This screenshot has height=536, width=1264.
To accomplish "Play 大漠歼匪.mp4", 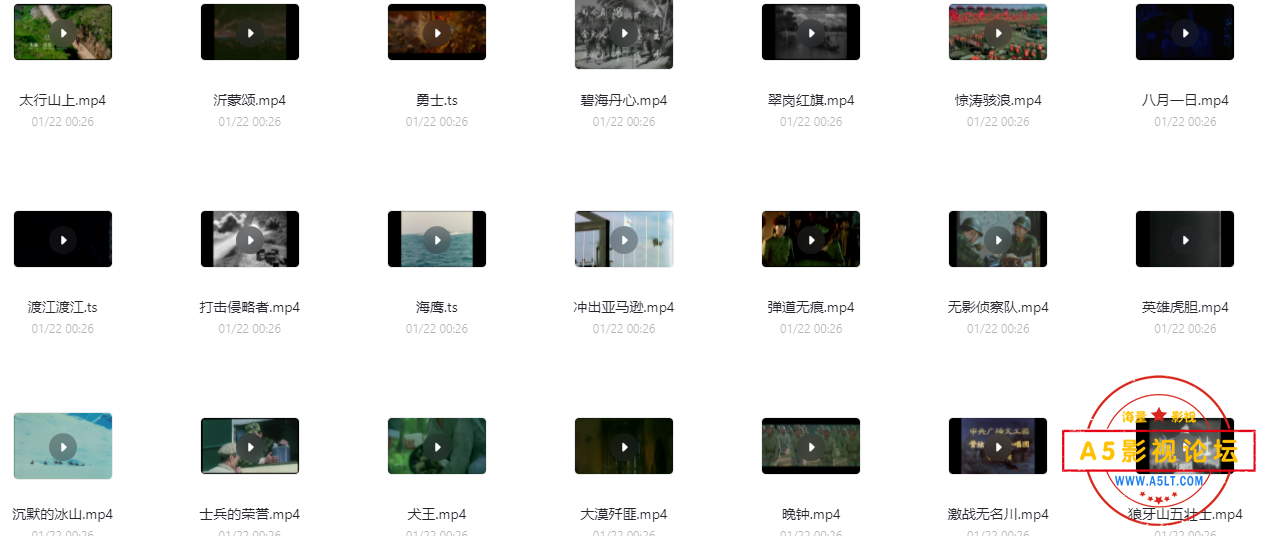I will click(x=624, y=447).
